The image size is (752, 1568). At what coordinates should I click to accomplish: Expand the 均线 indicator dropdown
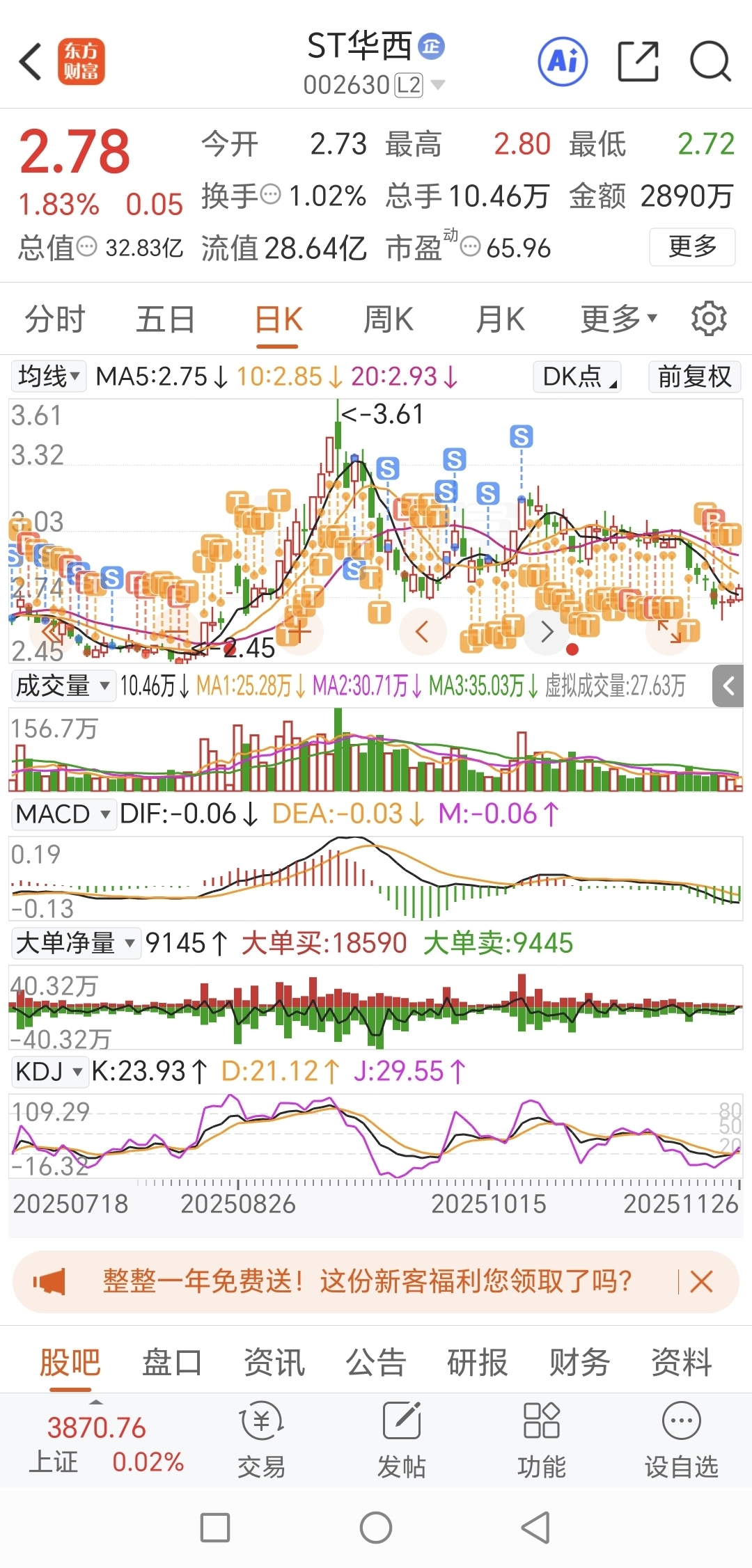point(49,377)
